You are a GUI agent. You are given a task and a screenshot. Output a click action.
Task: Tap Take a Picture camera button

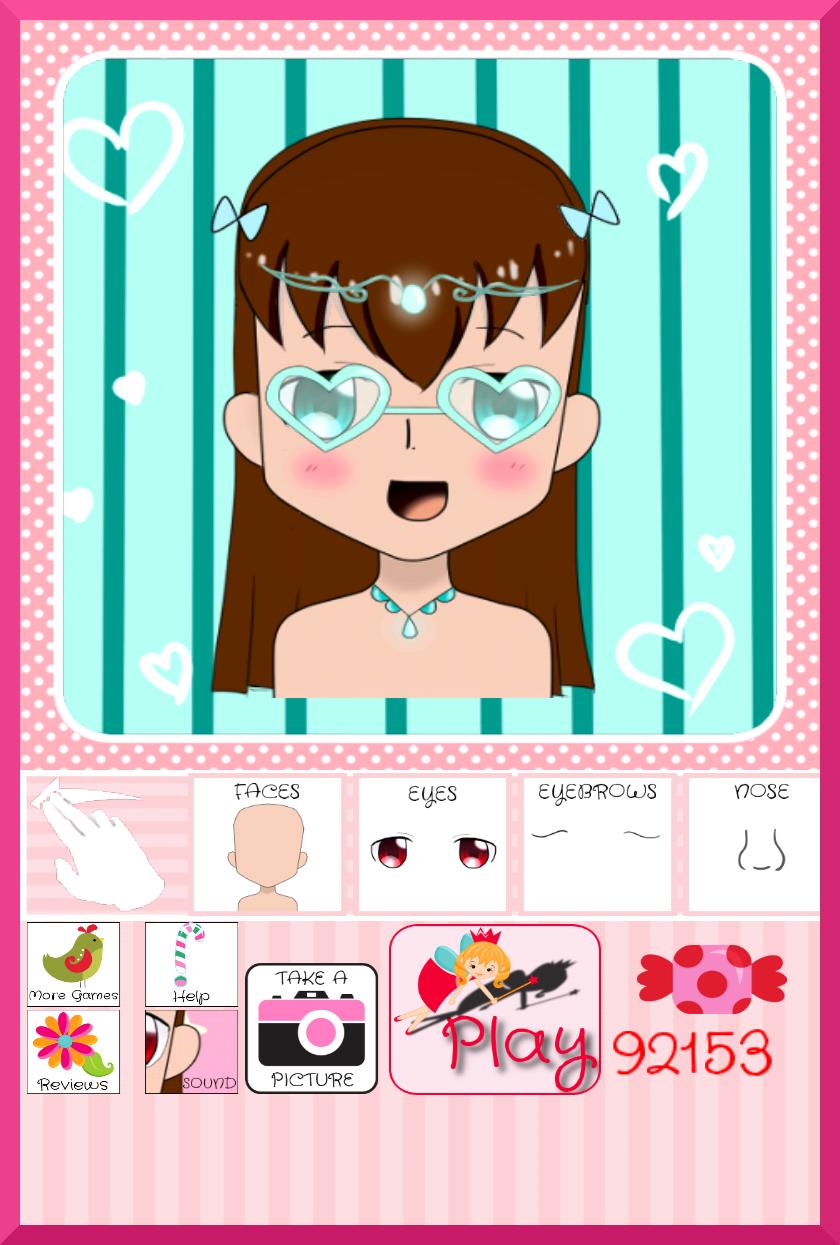click(312, 1028)
